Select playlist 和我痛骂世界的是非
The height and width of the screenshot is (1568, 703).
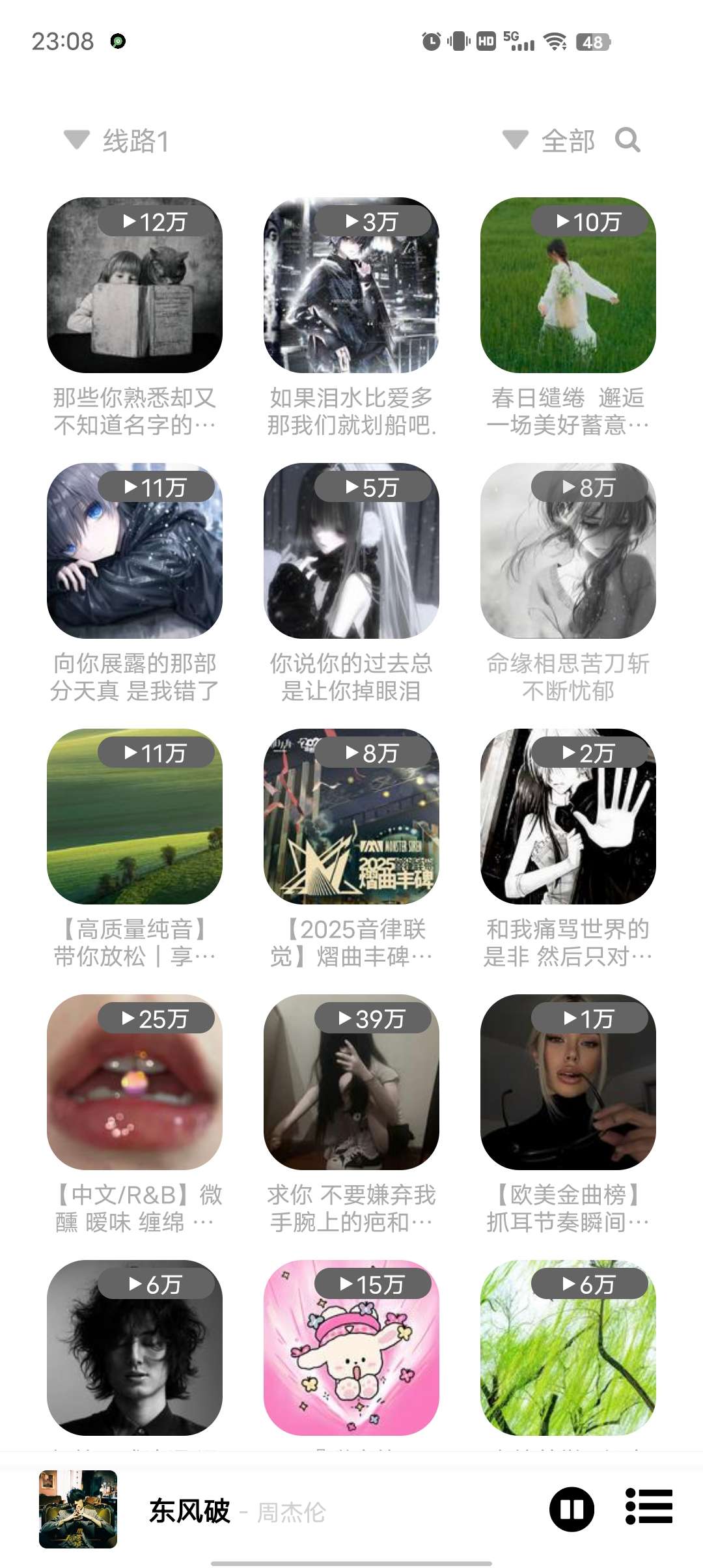coord(568,817)
